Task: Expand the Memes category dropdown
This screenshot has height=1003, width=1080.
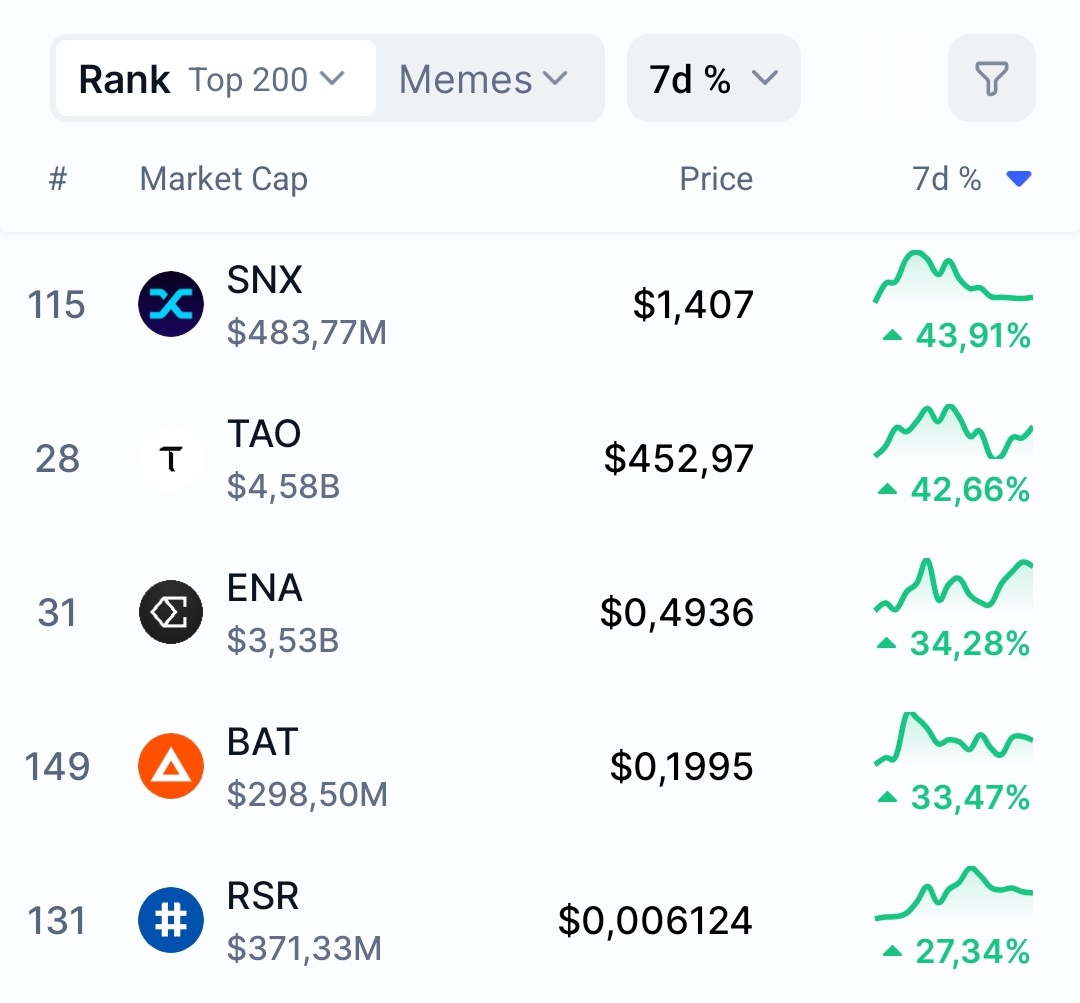Action: pyautogui.click(x=484, y=79)
